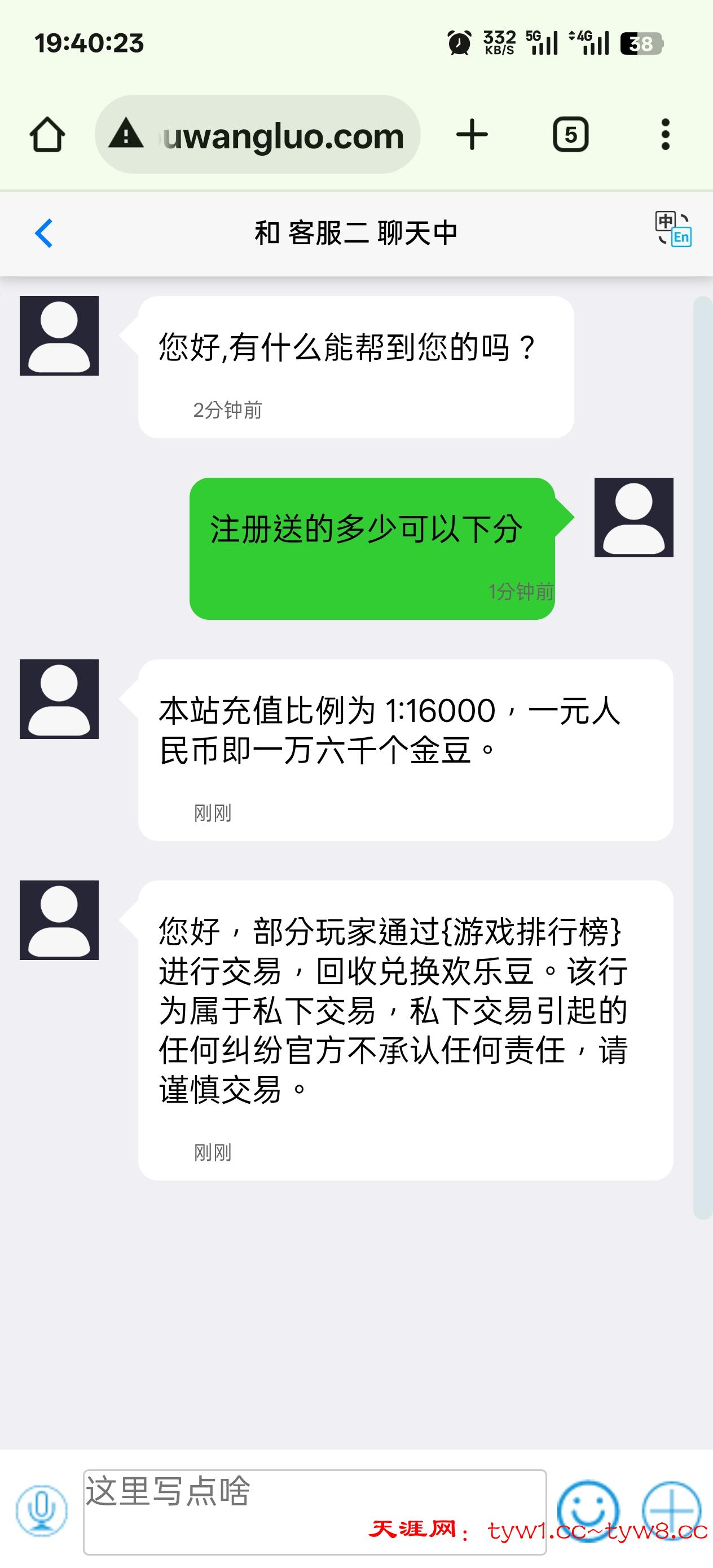Open a new browser tab
The width and height of the screenshot is (713, 1568).
(472, 135)
